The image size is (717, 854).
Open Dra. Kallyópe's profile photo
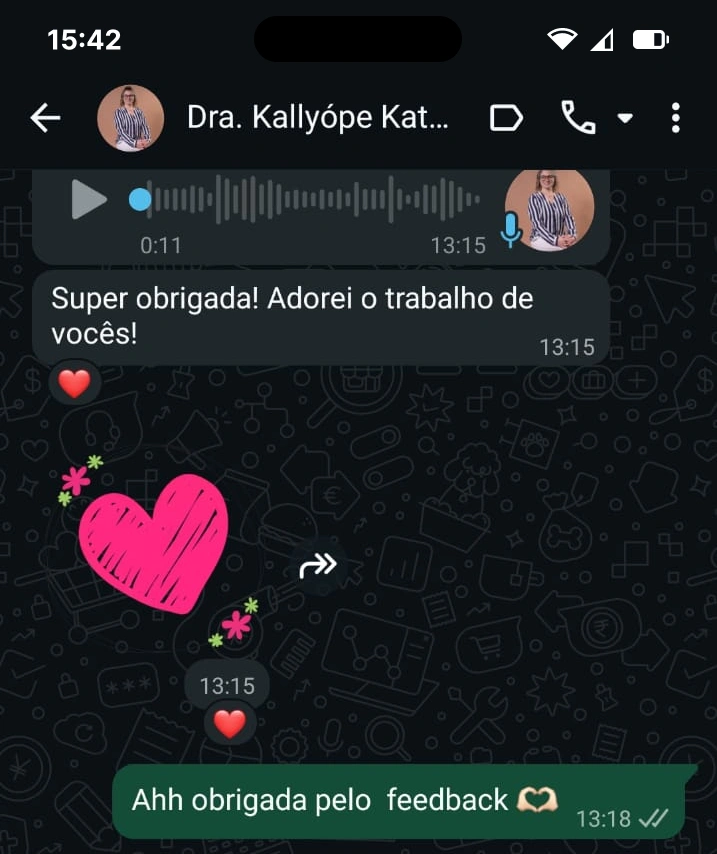pos(130,118)
